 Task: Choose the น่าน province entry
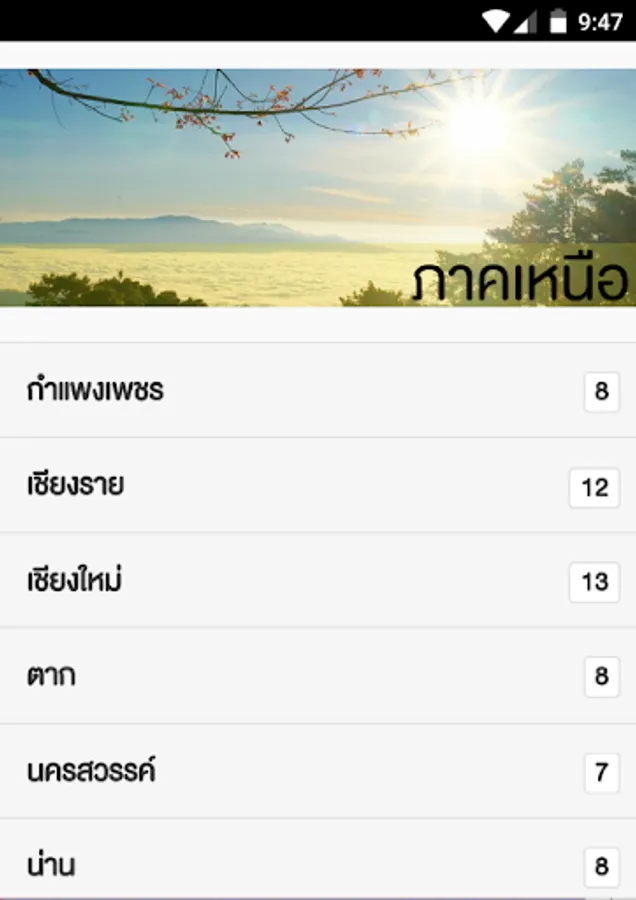coord(318,859)
